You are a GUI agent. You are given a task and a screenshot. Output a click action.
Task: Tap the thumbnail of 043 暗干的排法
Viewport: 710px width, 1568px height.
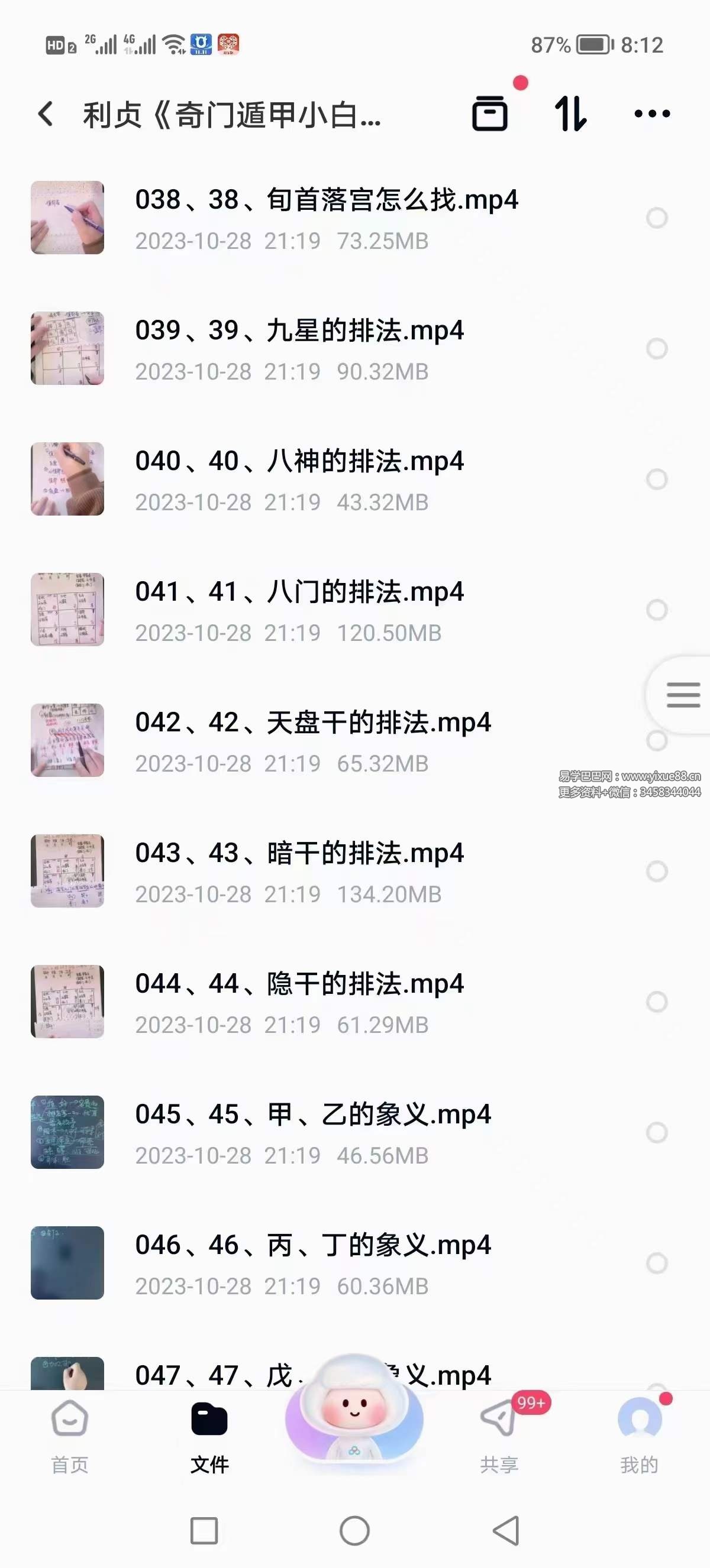[x=67, y=872]
